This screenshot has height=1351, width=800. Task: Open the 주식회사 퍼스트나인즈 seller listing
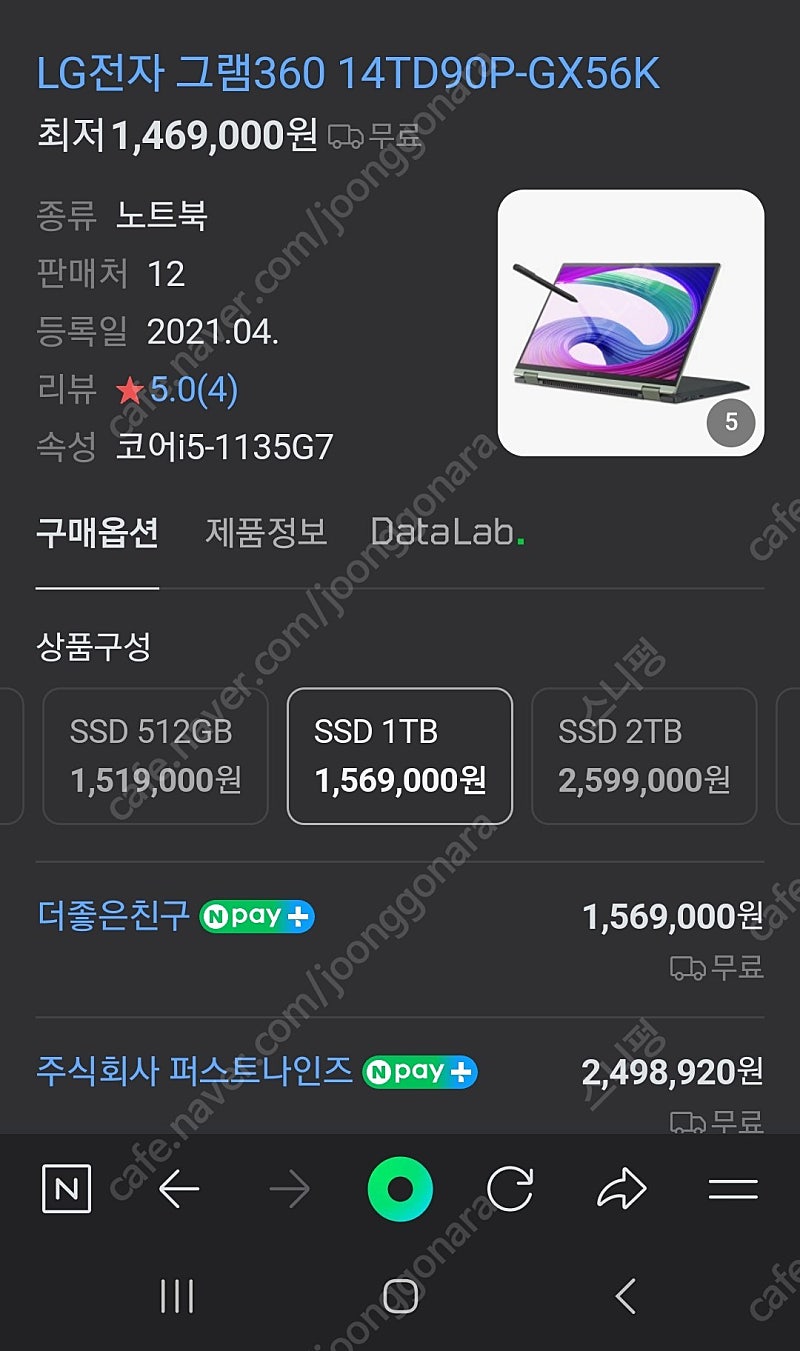(x=194, y=1071)
